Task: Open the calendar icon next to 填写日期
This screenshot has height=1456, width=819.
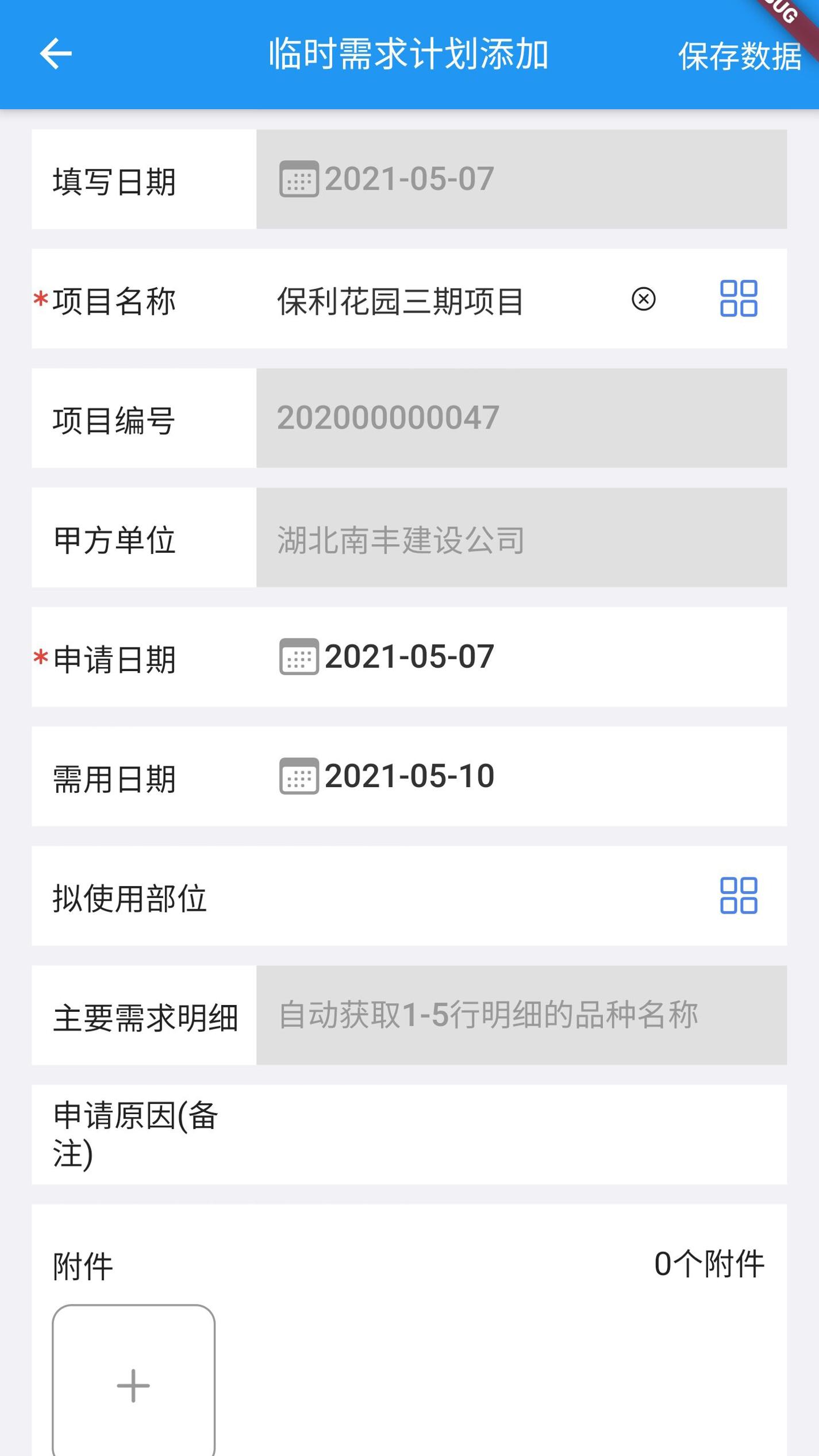Action: 298,179
